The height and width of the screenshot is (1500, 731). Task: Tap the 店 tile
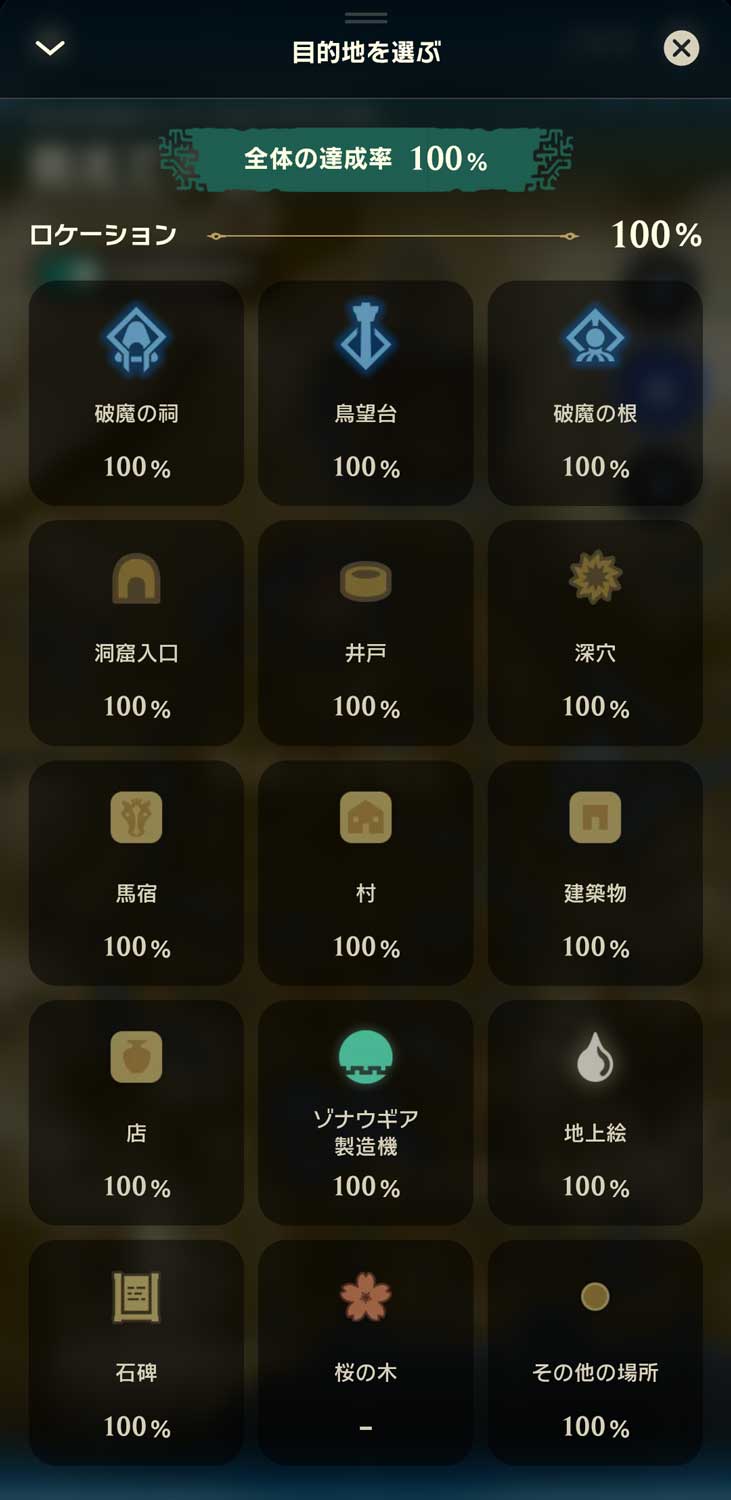point(136,1112)
